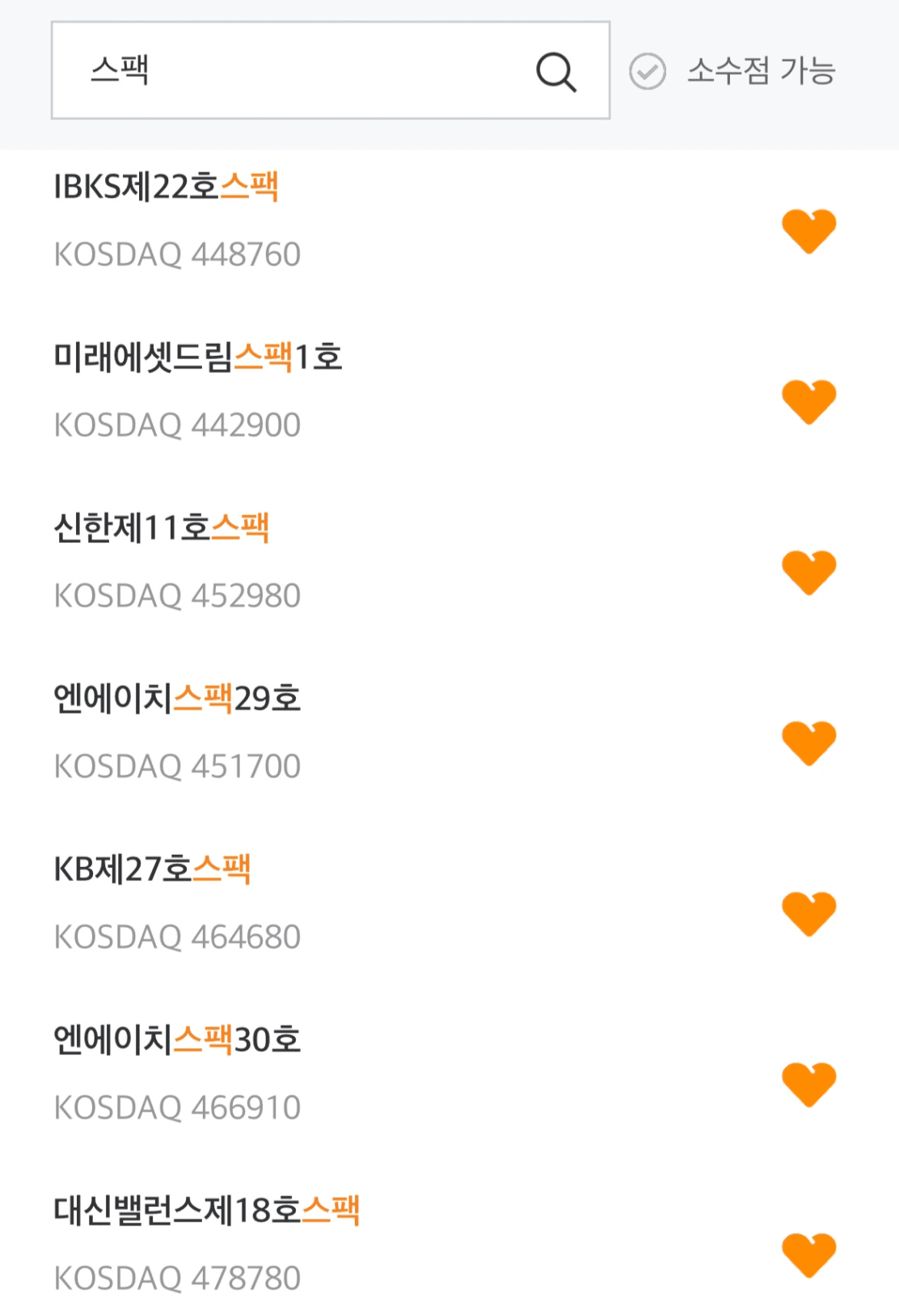Unfavorite IBKS제22호스팩 with its heart icon
This screenshot has width=899, height=1316.
[808, 231]
